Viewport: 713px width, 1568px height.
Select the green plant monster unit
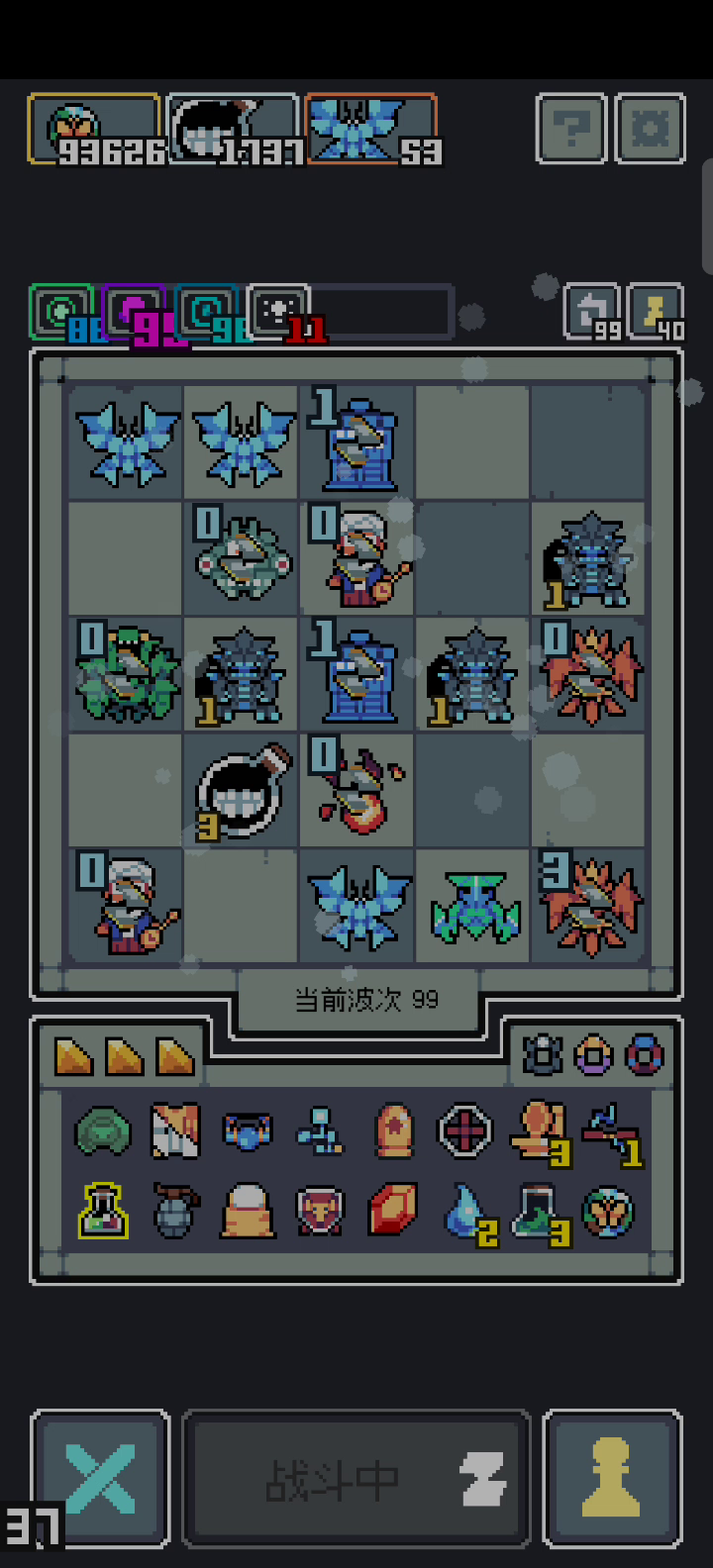126,673
